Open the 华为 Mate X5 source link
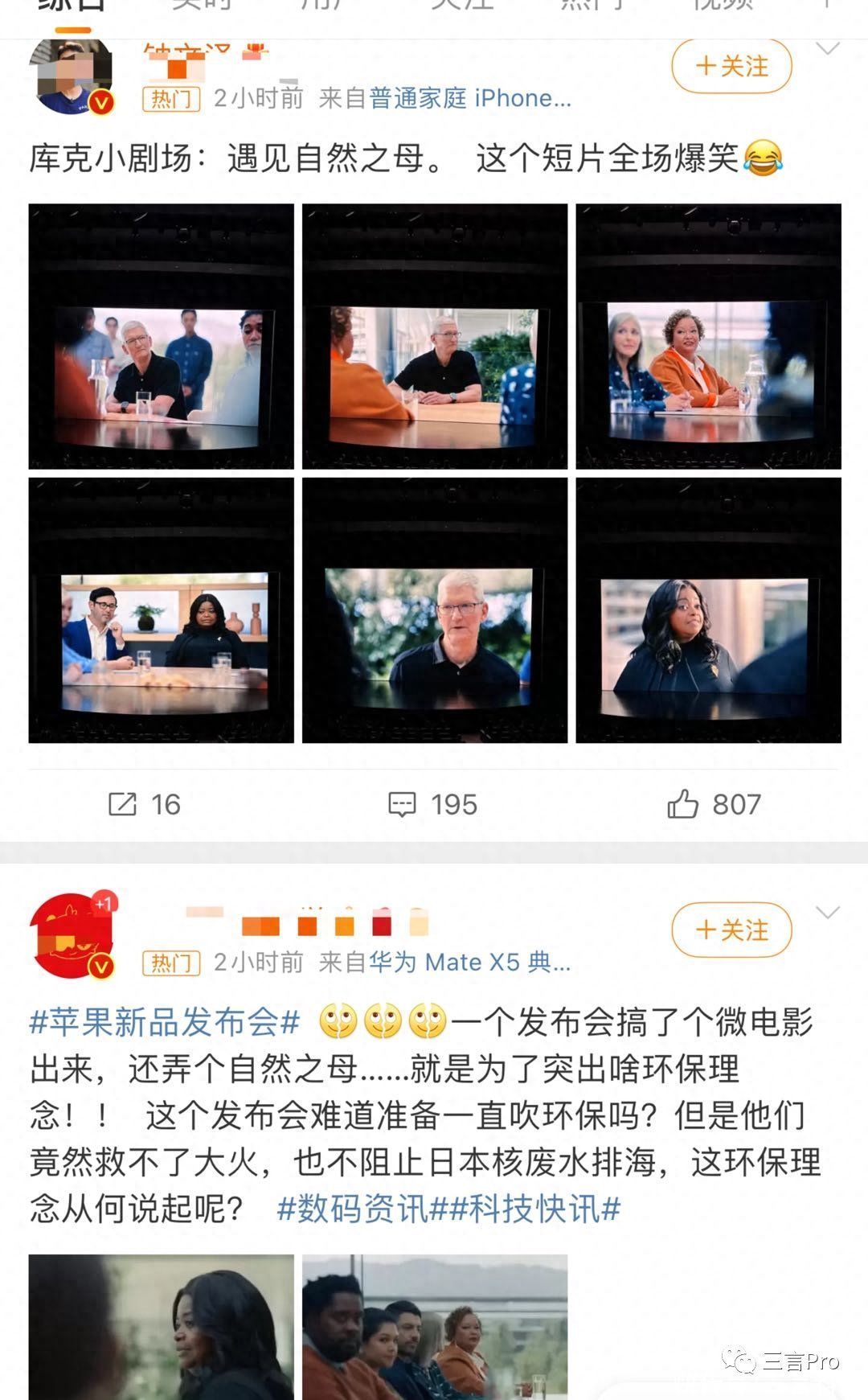The width and height of the screenshot is (868, 1400). pyautogui.click(x=470, y=963)
